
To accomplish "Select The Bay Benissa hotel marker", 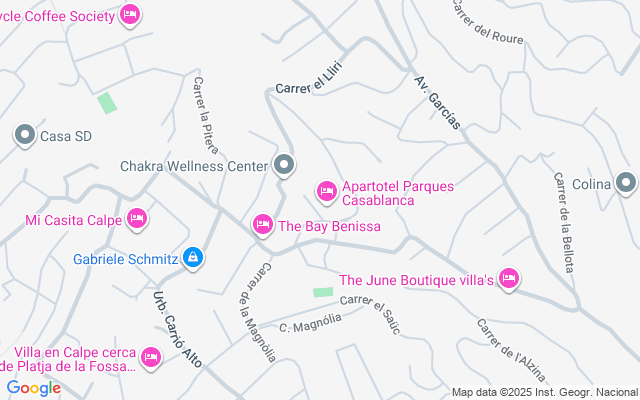I will (x=262, y=225).
